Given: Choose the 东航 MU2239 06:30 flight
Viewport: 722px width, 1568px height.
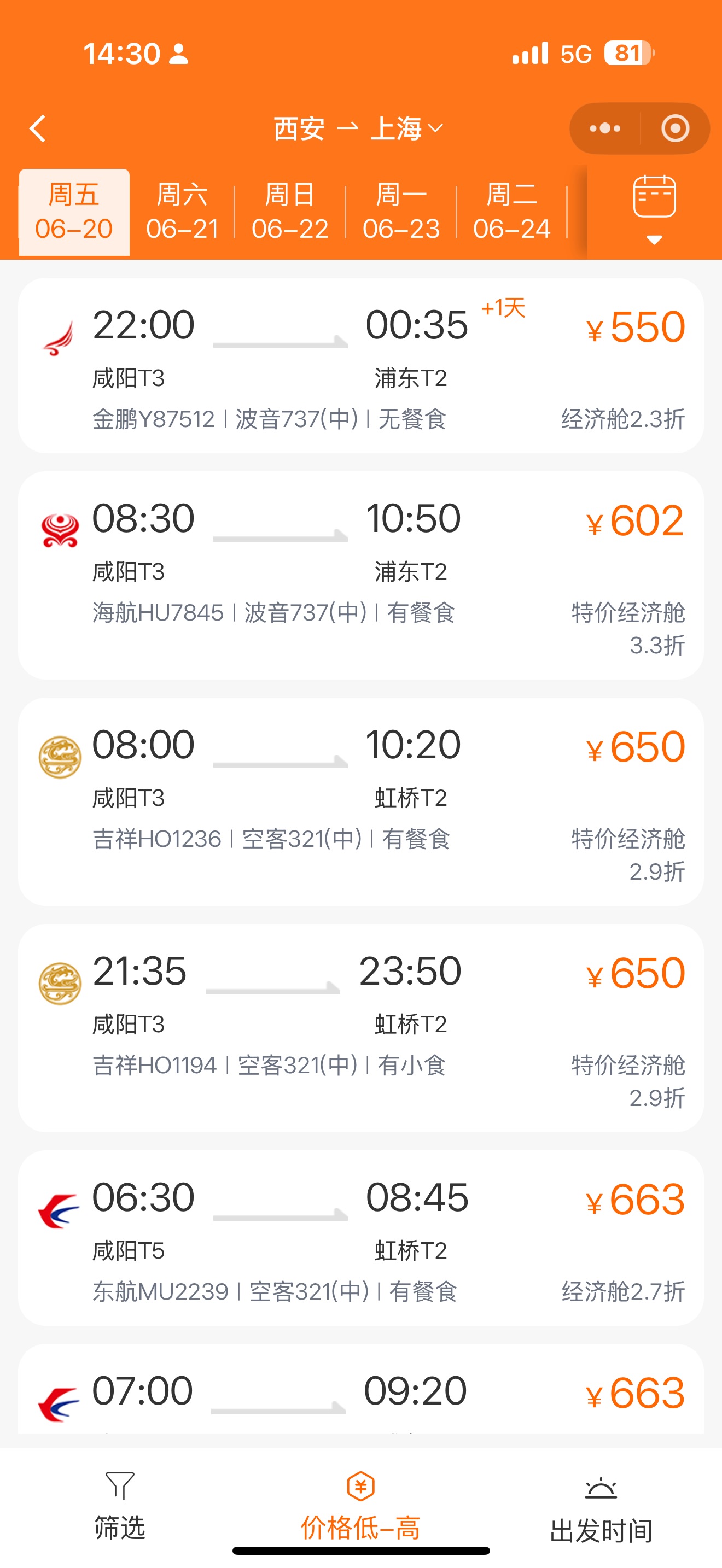Looking at the screenshot, I should tap(361, 1238).
